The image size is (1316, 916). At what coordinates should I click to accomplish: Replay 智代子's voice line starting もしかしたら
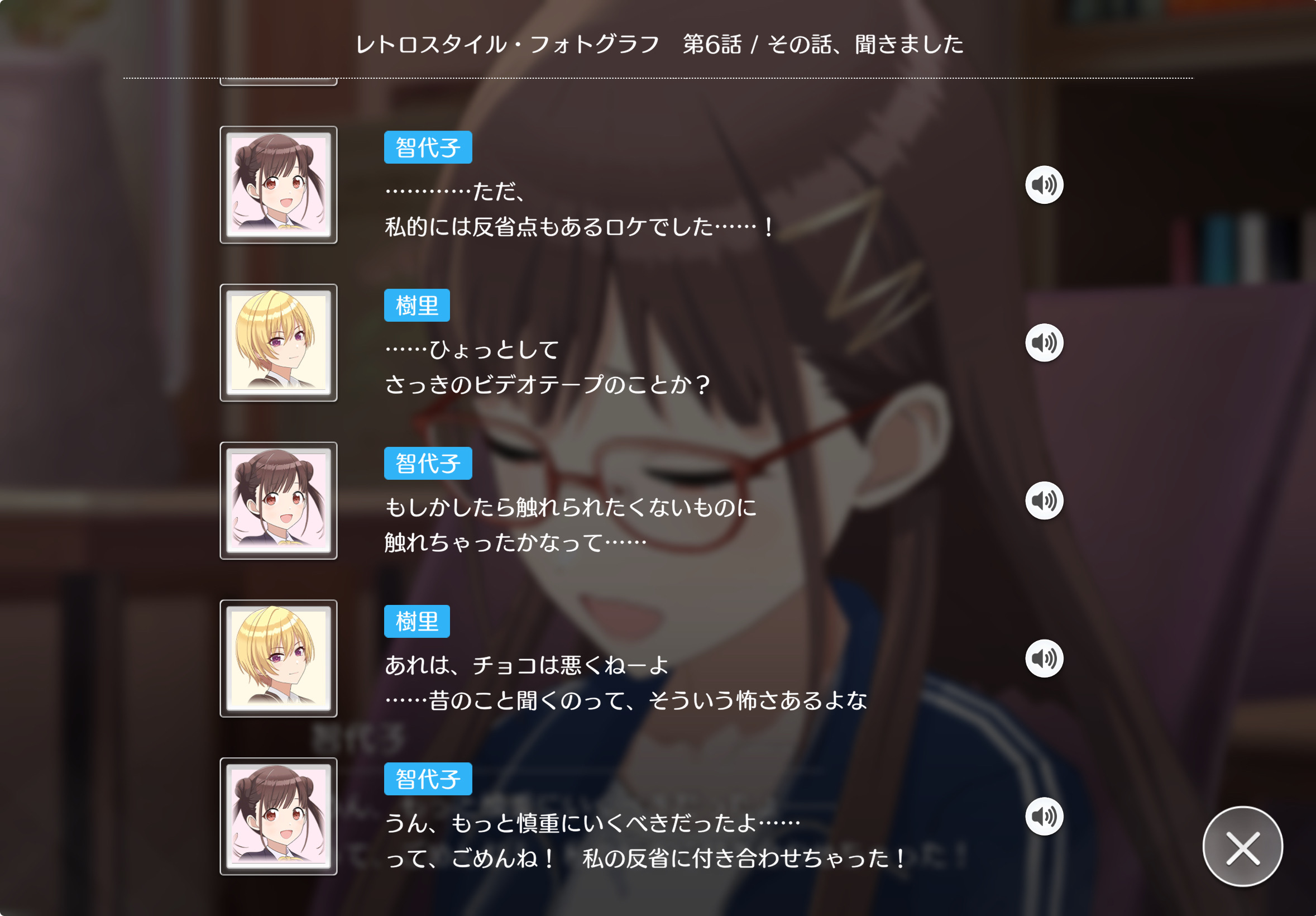(x=1044, y=500)
